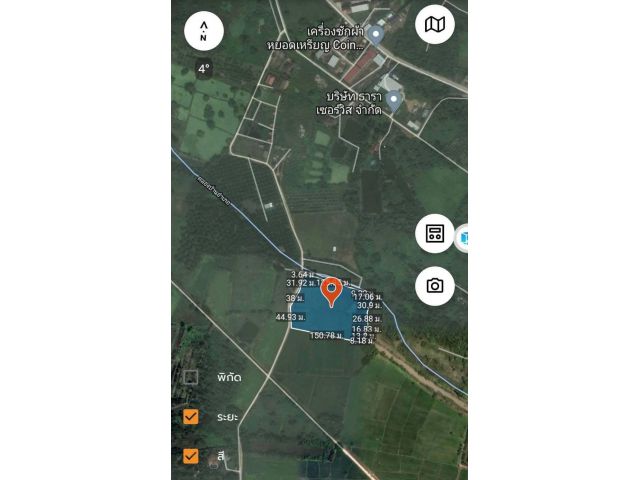Open the map layers button

click(x=435, y=25)
